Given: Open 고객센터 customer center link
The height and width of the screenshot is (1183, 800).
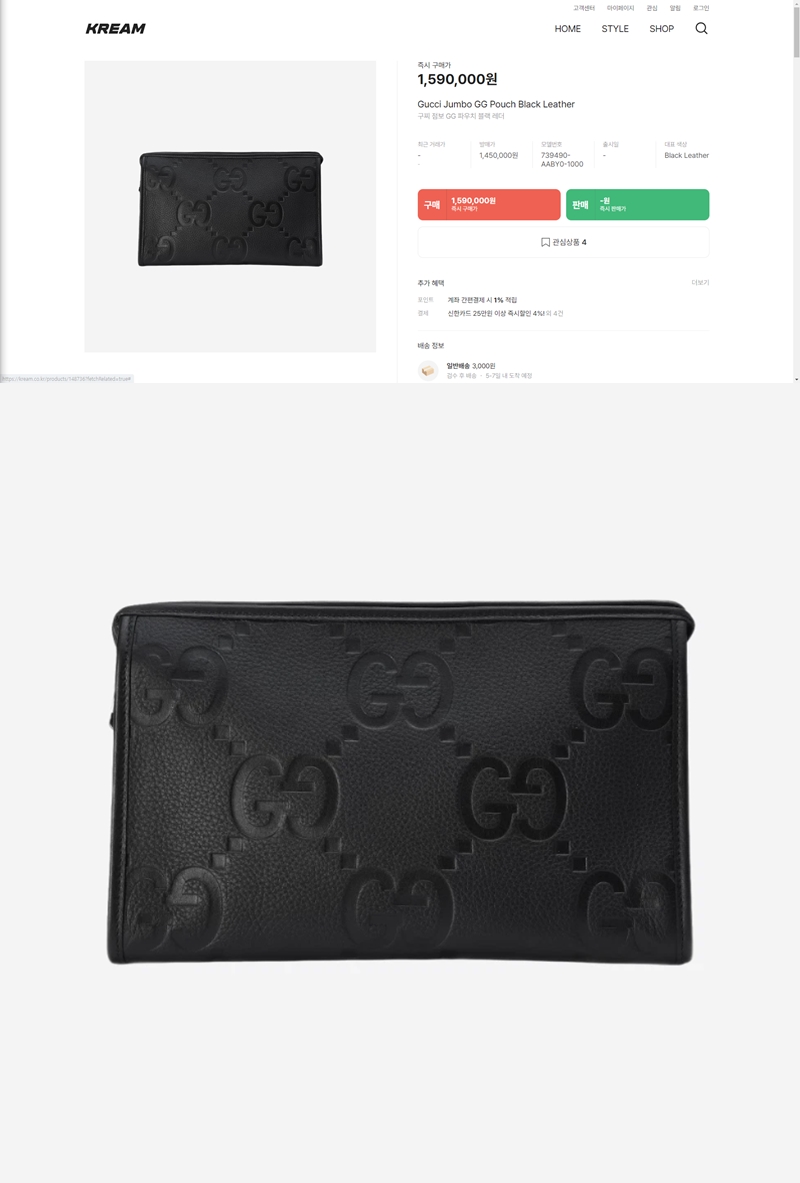Looking at the screenshot, I should [584, 8].
